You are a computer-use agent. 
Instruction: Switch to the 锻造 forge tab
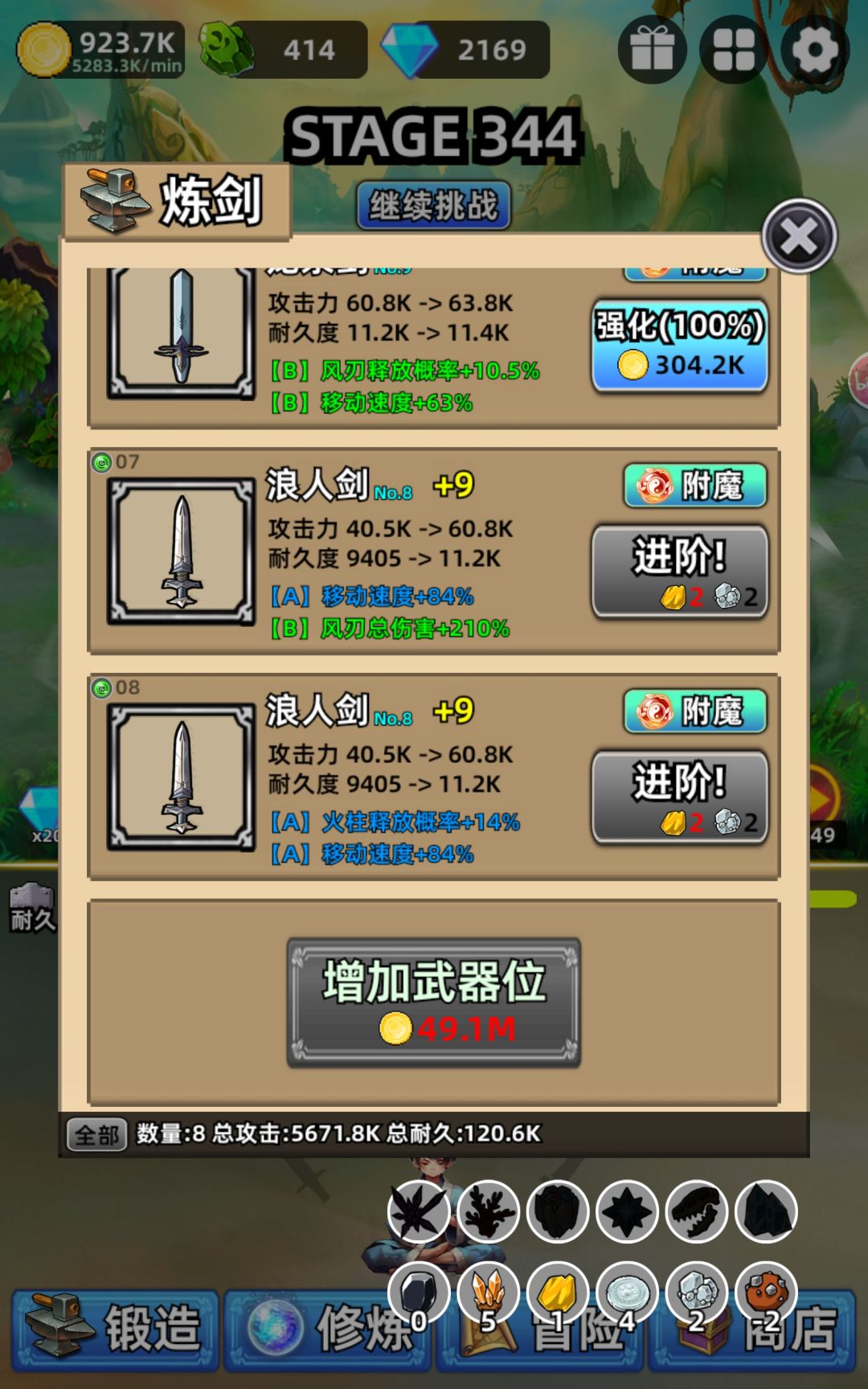[x=115, y=1330]
